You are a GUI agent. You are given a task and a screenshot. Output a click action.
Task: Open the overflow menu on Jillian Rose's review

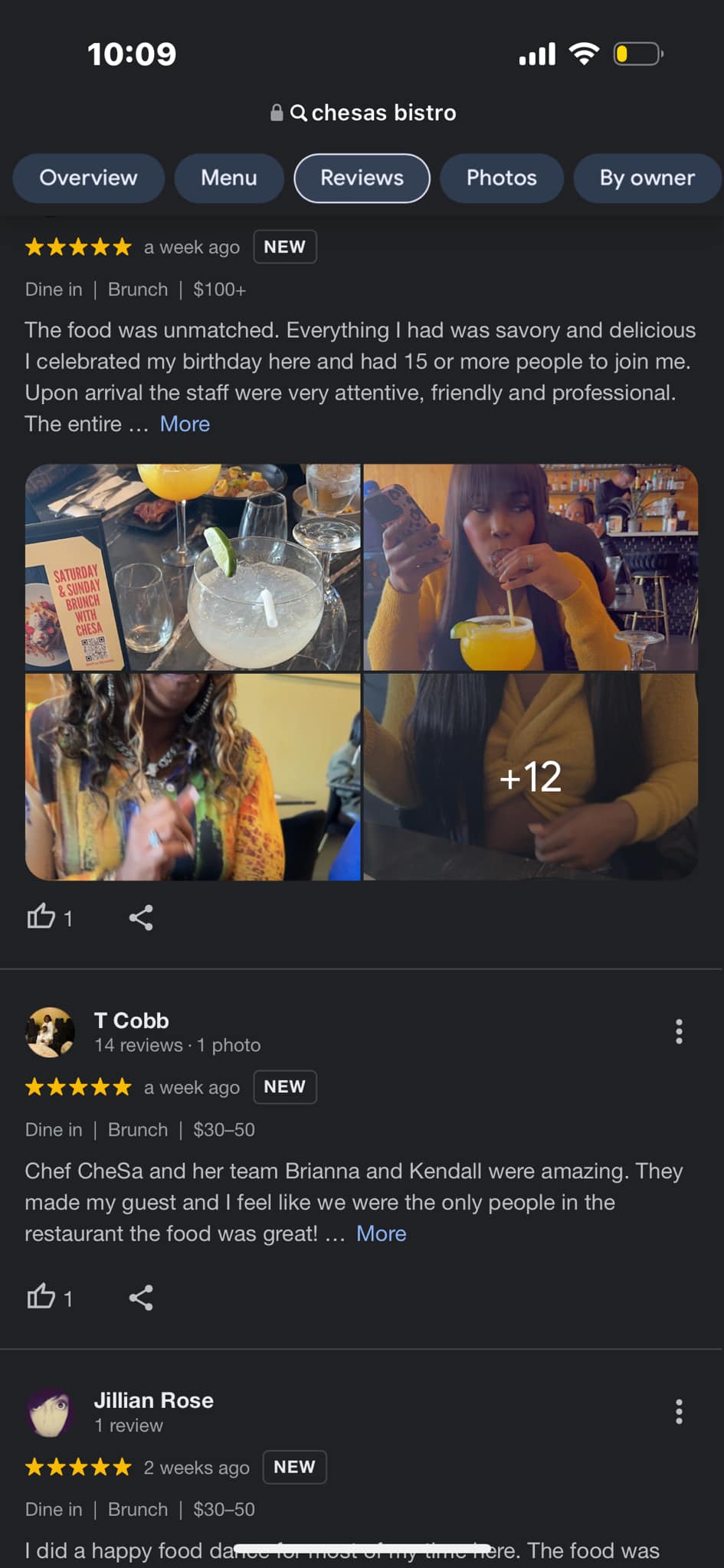(679, 1411)
